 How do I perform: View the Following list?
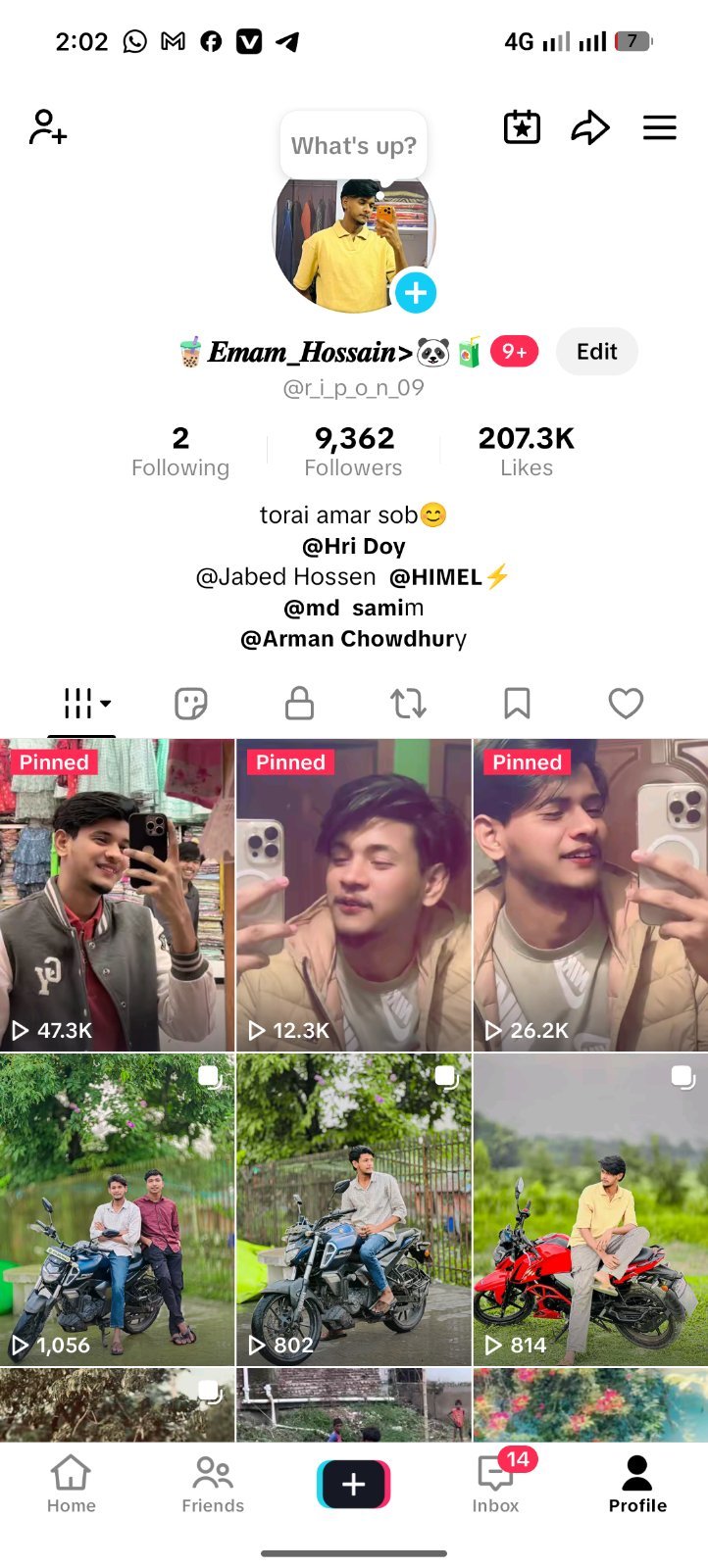(180, 451)
